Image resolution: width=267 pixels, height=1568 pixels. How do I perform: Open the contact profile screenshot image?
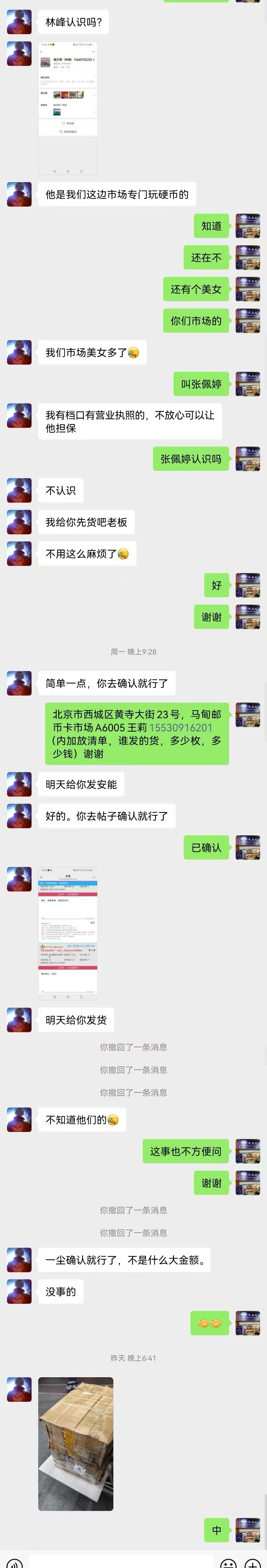[67, 108]
